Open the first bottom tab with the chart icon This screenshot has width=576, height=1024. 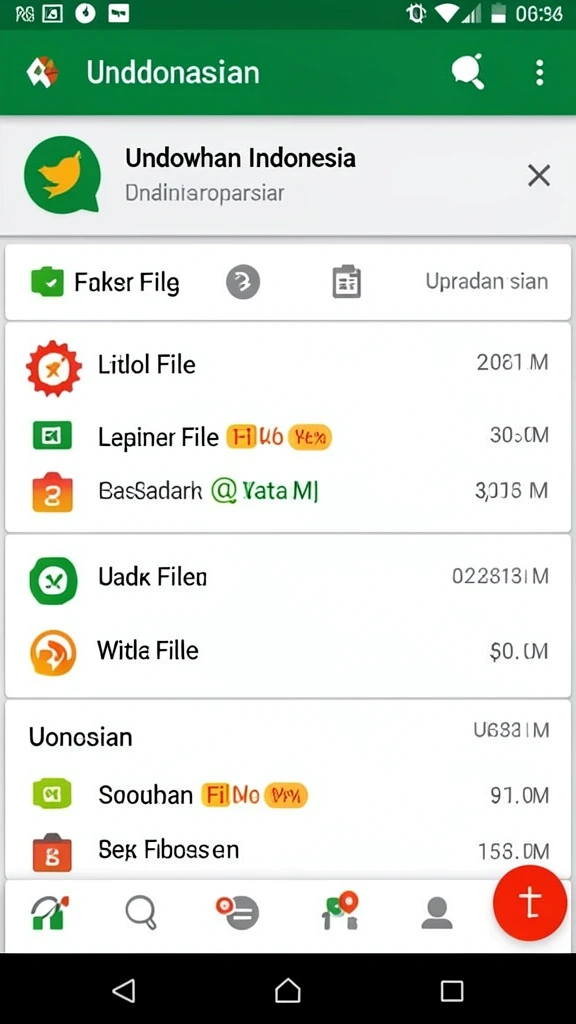click(50, 912)
